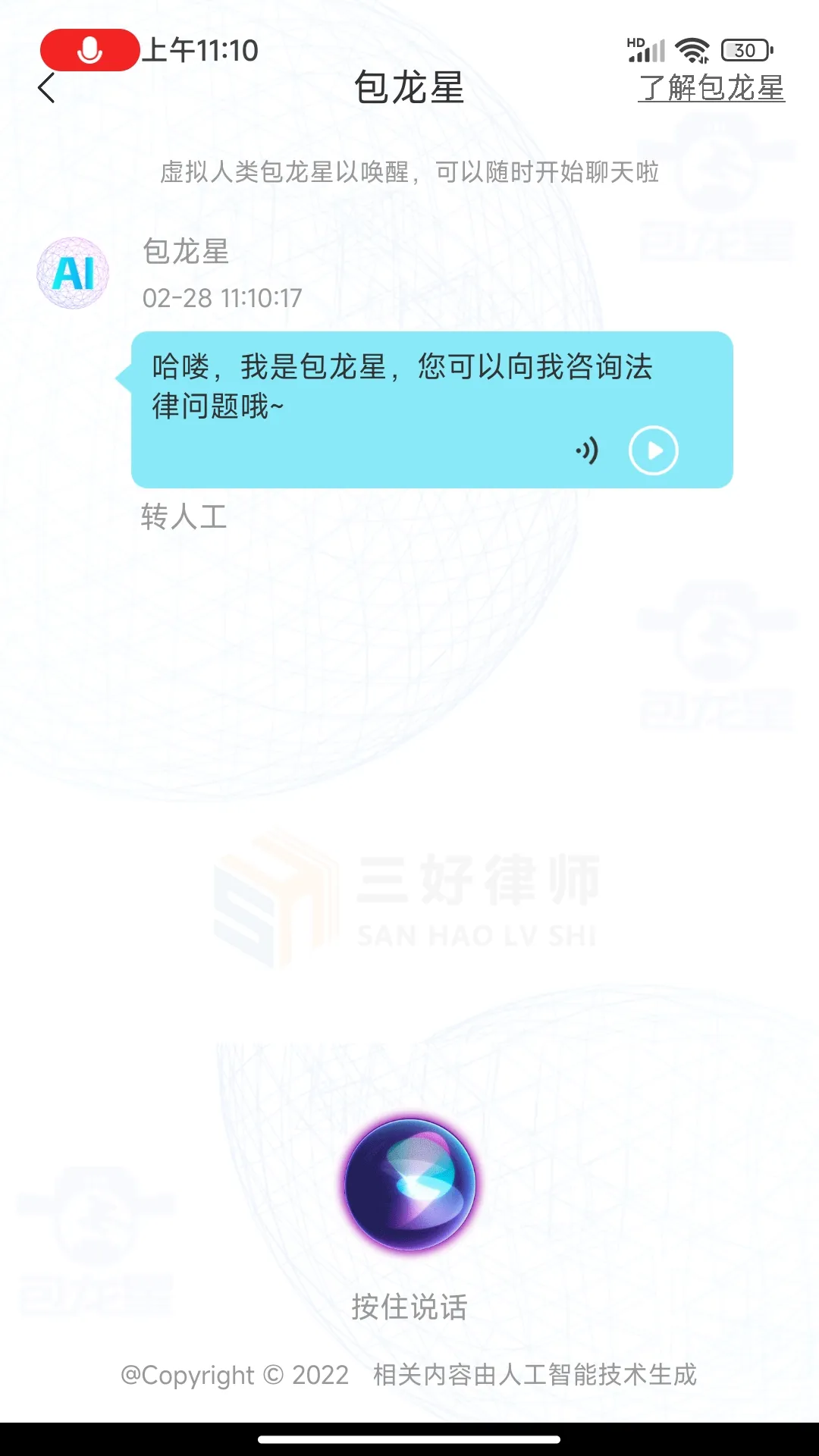Viewport: 819px width, 1456px height.
Task: Toggle voice playback of the greeting
Action: [654, 450]
